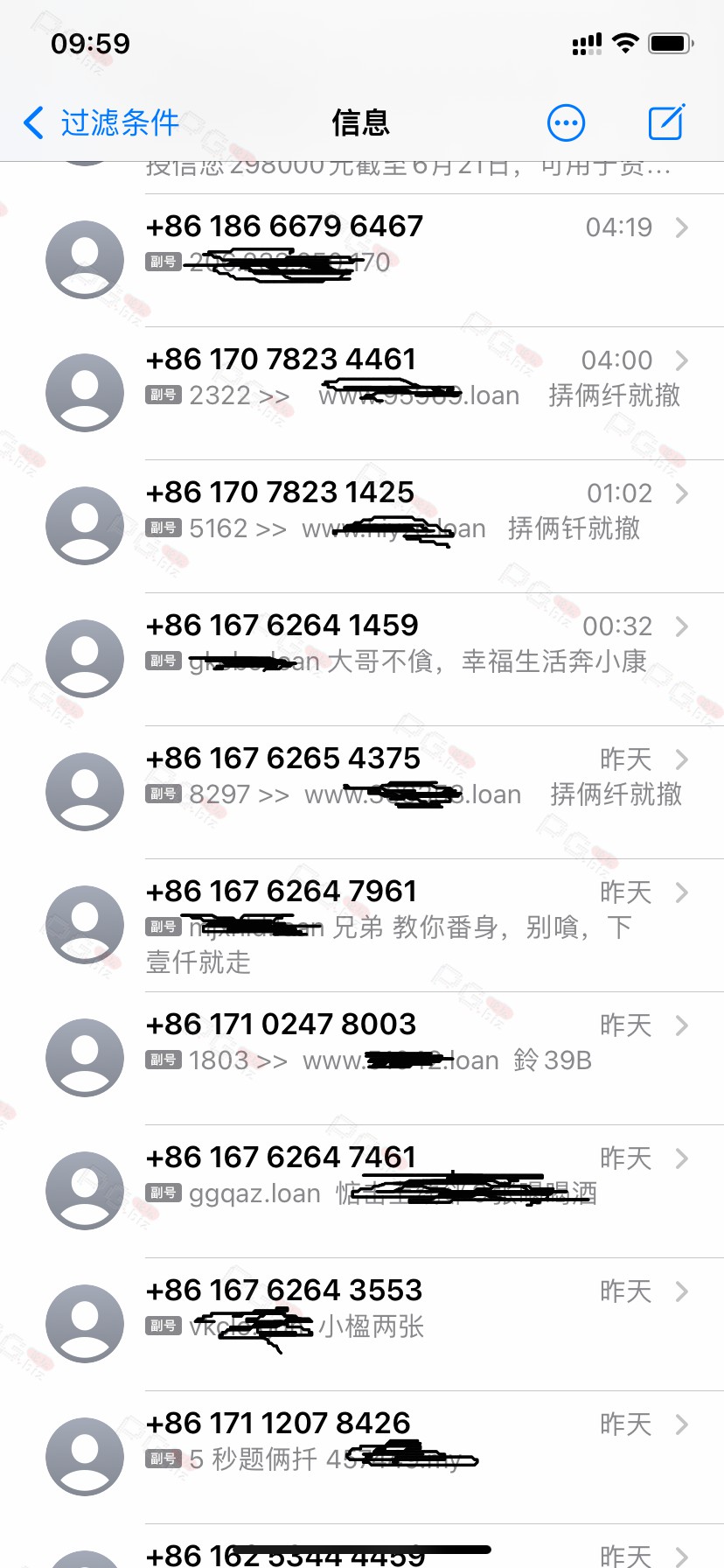Open message from +86 167 6264 1459
Image resolution: width=724 pixels, height=1568 pixels.
tap(362, 660)
